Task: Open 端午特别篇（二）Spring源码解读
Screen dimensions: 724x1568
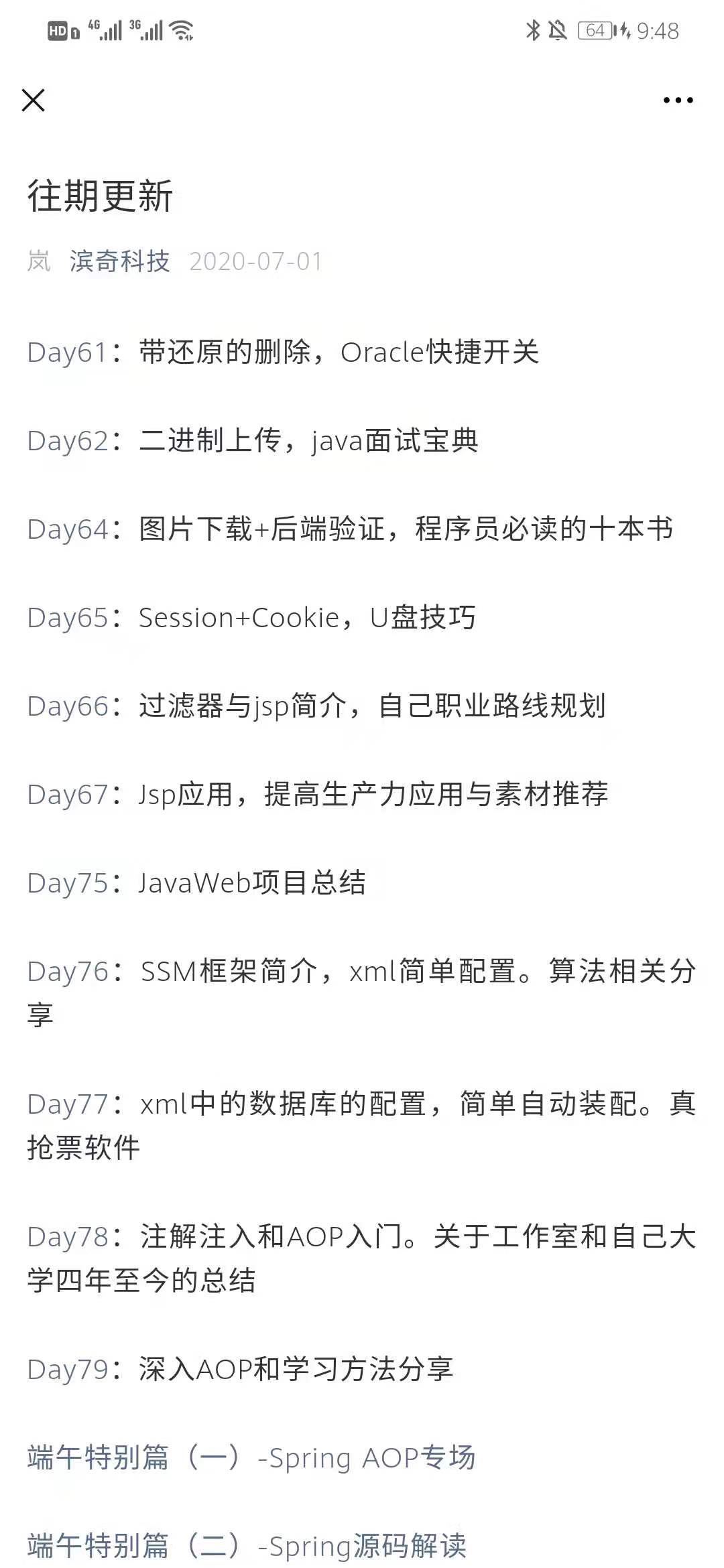Action: coord(247,1546)
